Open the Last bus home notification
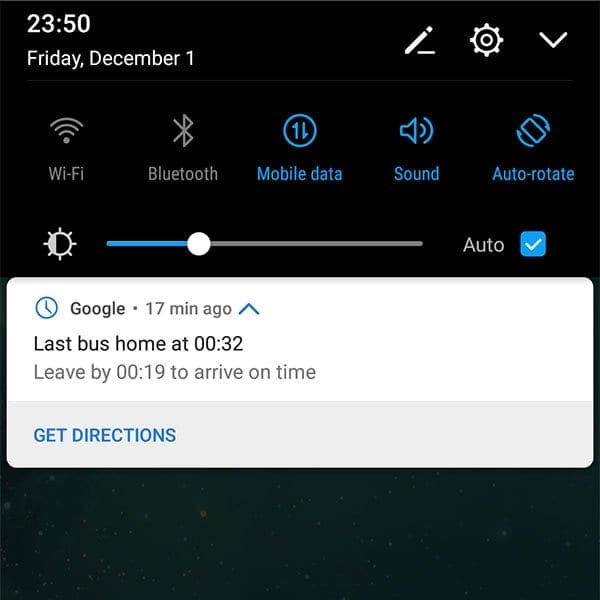This screenshot has height=600, width=600. 200,357
